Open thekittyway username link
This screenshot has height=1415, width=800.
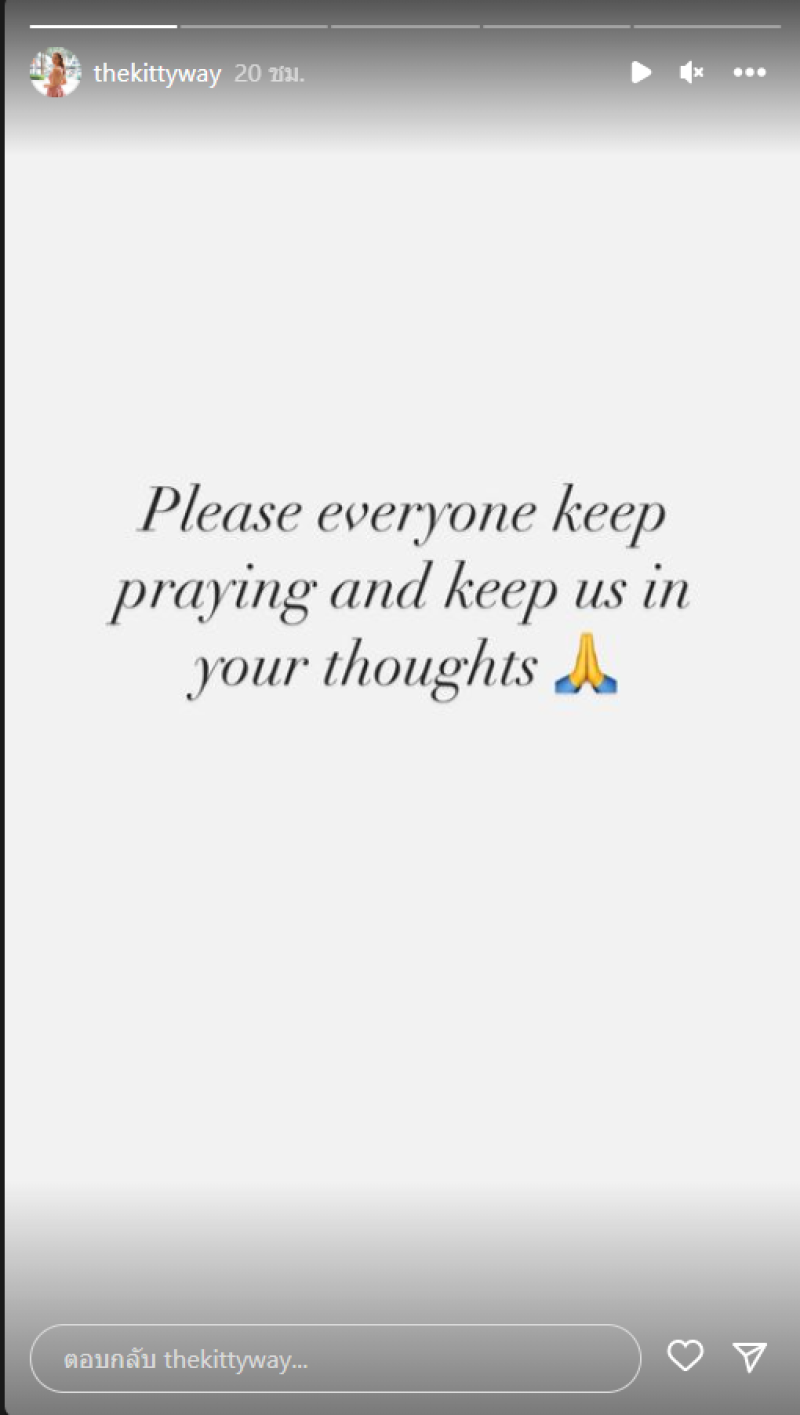click(157, 74)
